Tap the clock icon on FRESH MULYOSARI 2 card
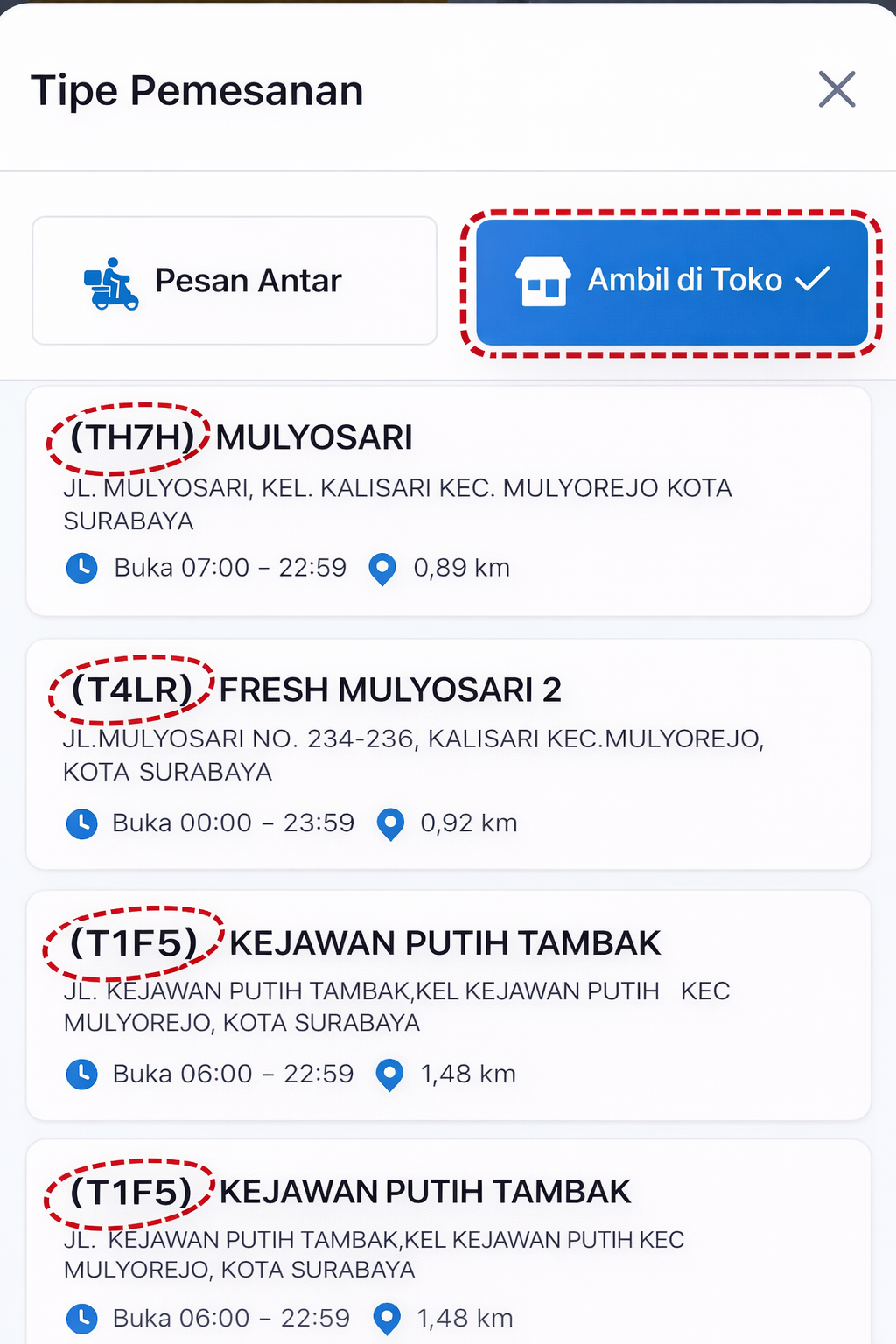896x1344 pixels. pyautogui.click(x=81, y=822)
